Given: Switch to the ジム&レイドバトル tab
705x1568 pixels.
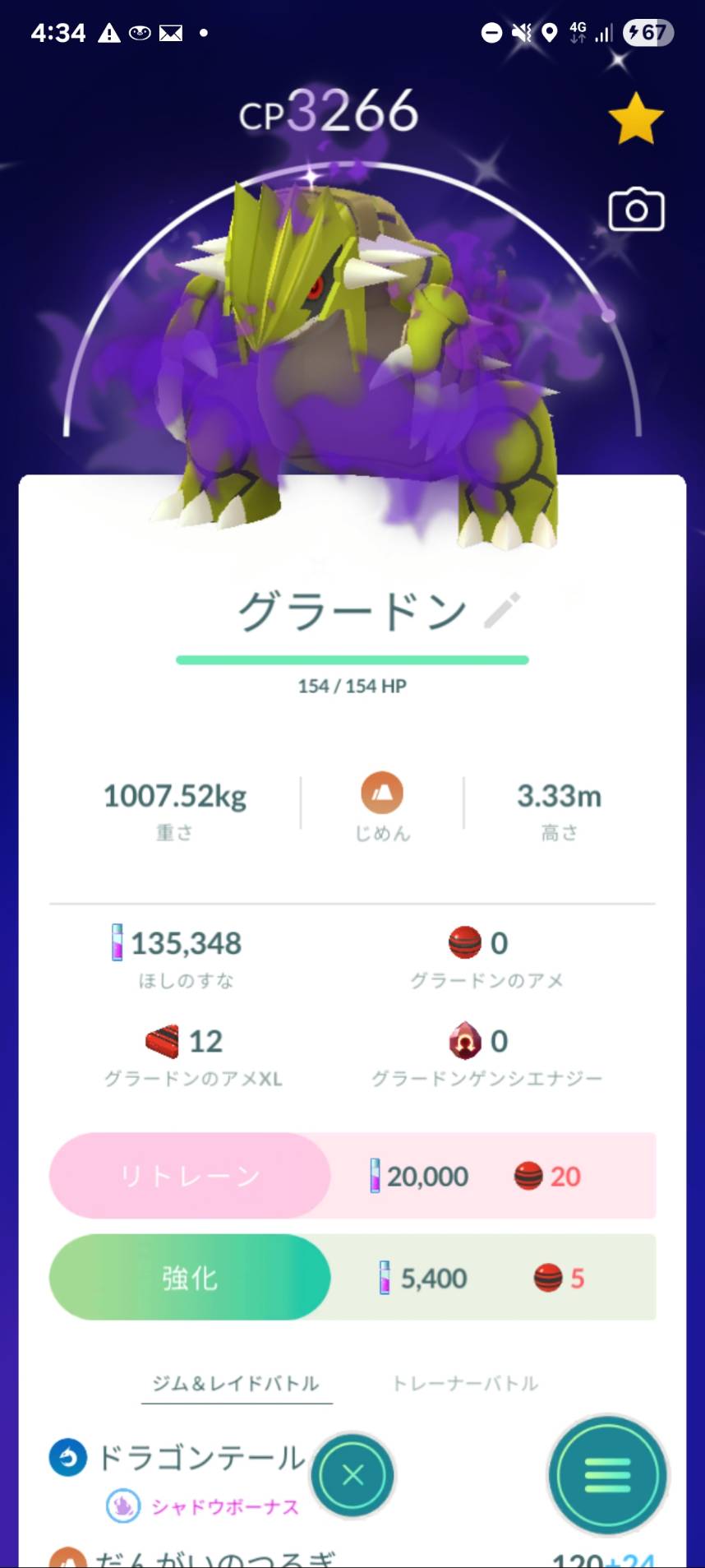Looking at the screenshot, I should coord(236,1384).
